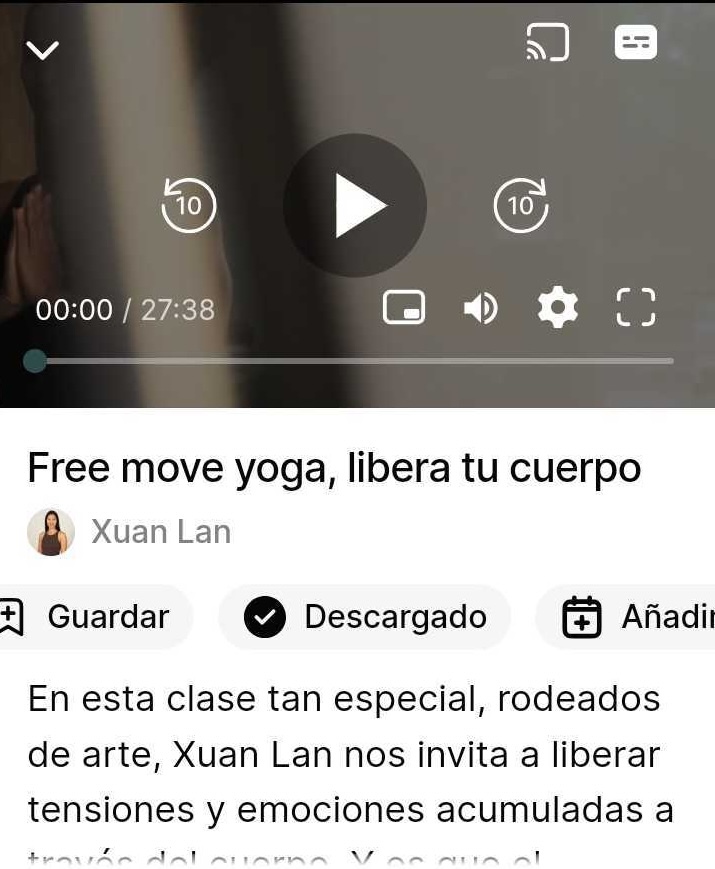715x869 pixels.
Task: Toggle subtitles on the video
Action: point(635,43)
